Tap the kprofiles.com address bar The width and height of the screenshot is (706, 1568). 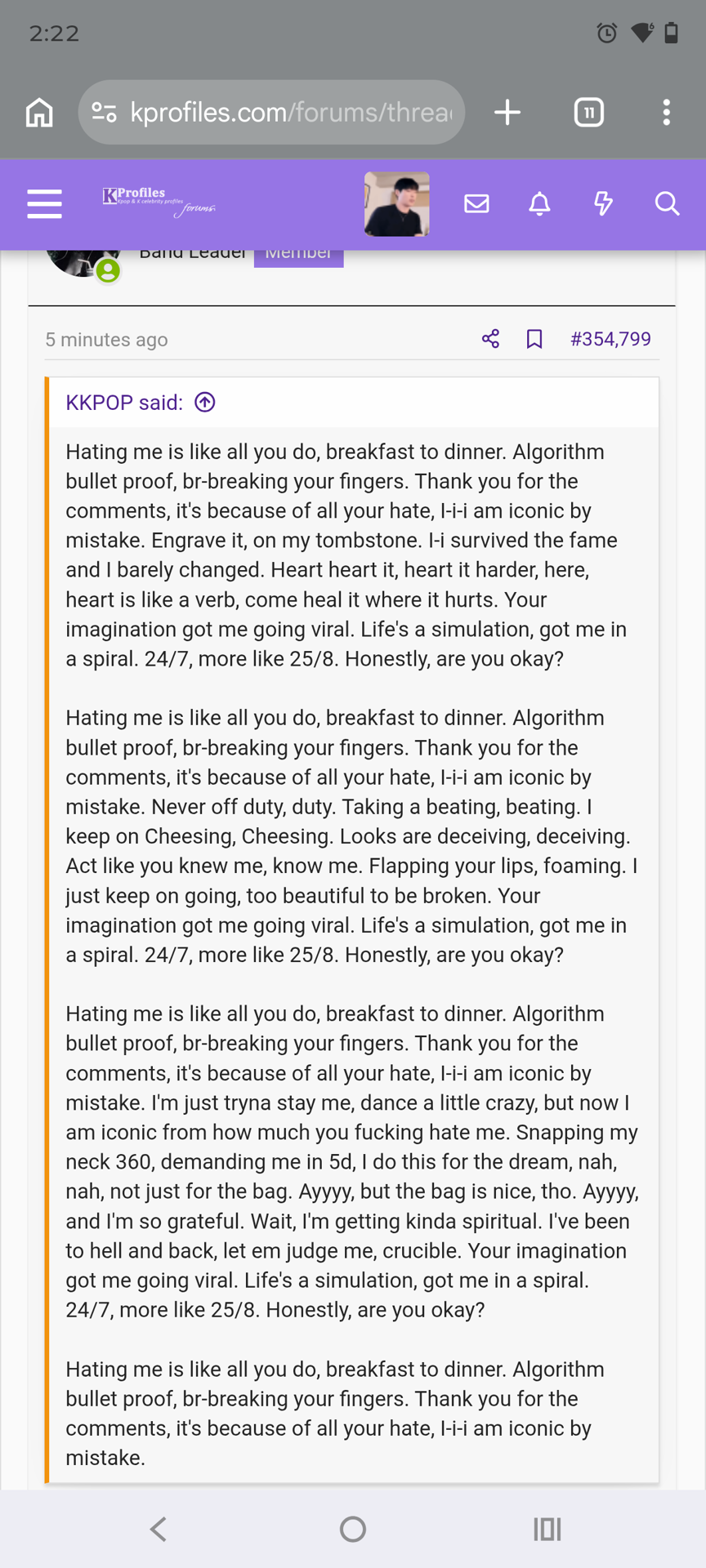click(x=271, y=112)
